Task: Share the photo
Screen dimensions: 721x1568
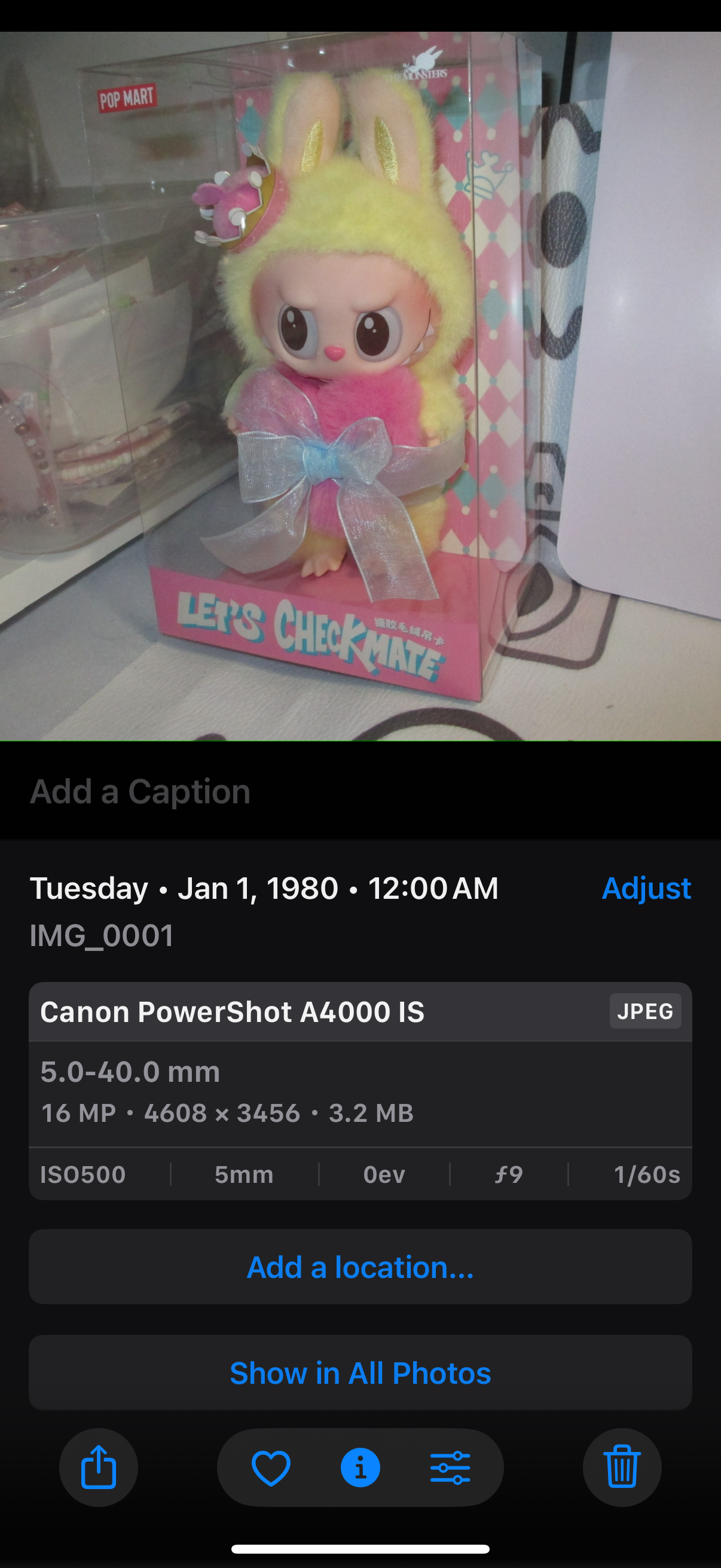Action: click(99, 1468)
